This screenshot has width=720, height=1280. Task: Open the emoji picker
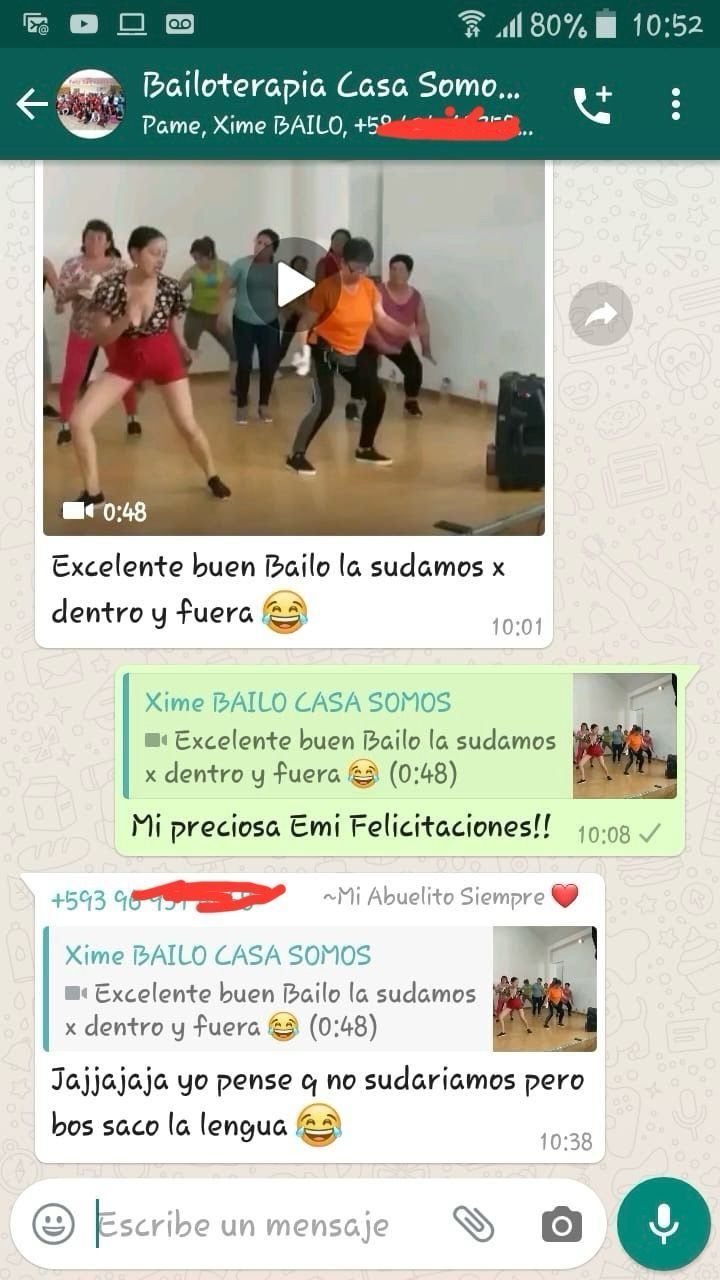coord(53,1223)
